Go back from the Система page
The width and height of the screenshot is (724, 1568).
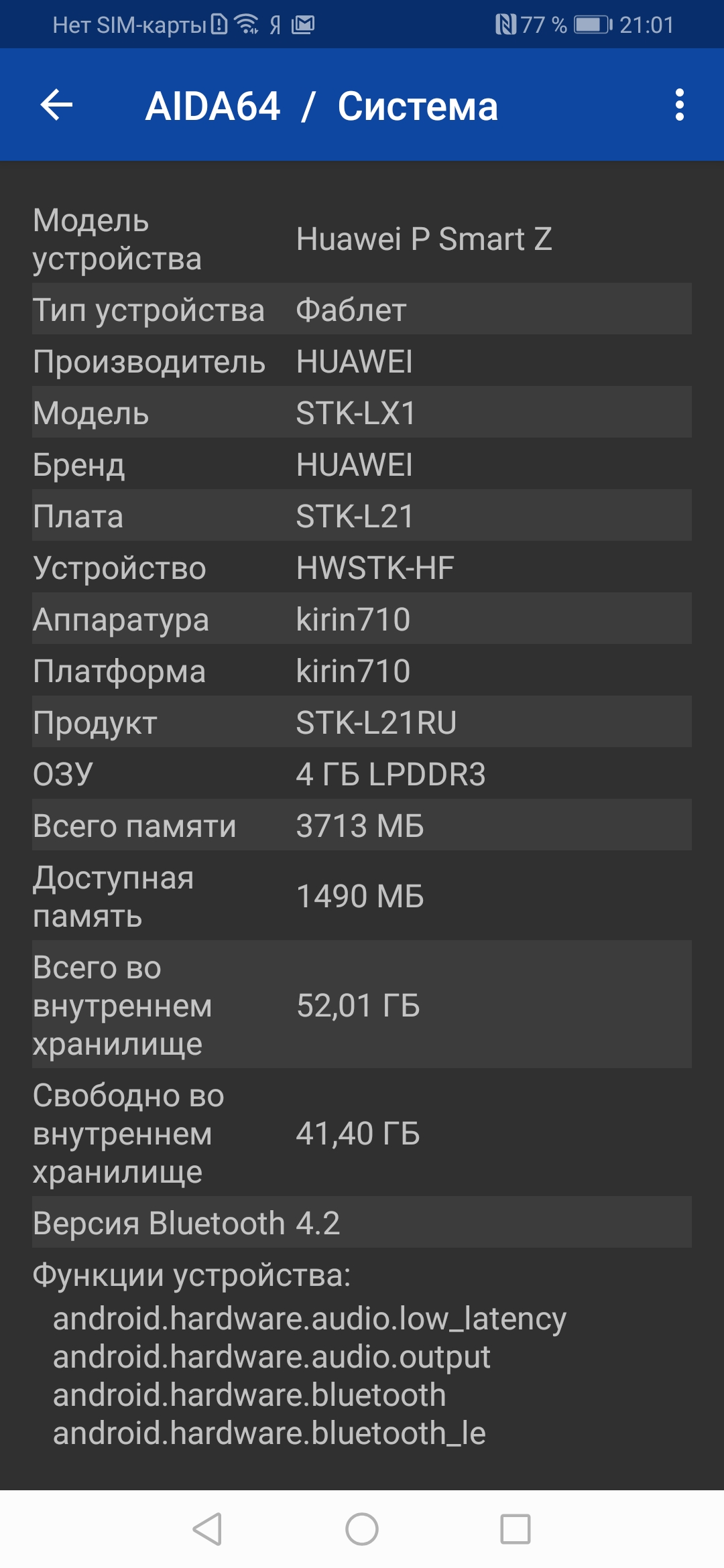(57, 105)
